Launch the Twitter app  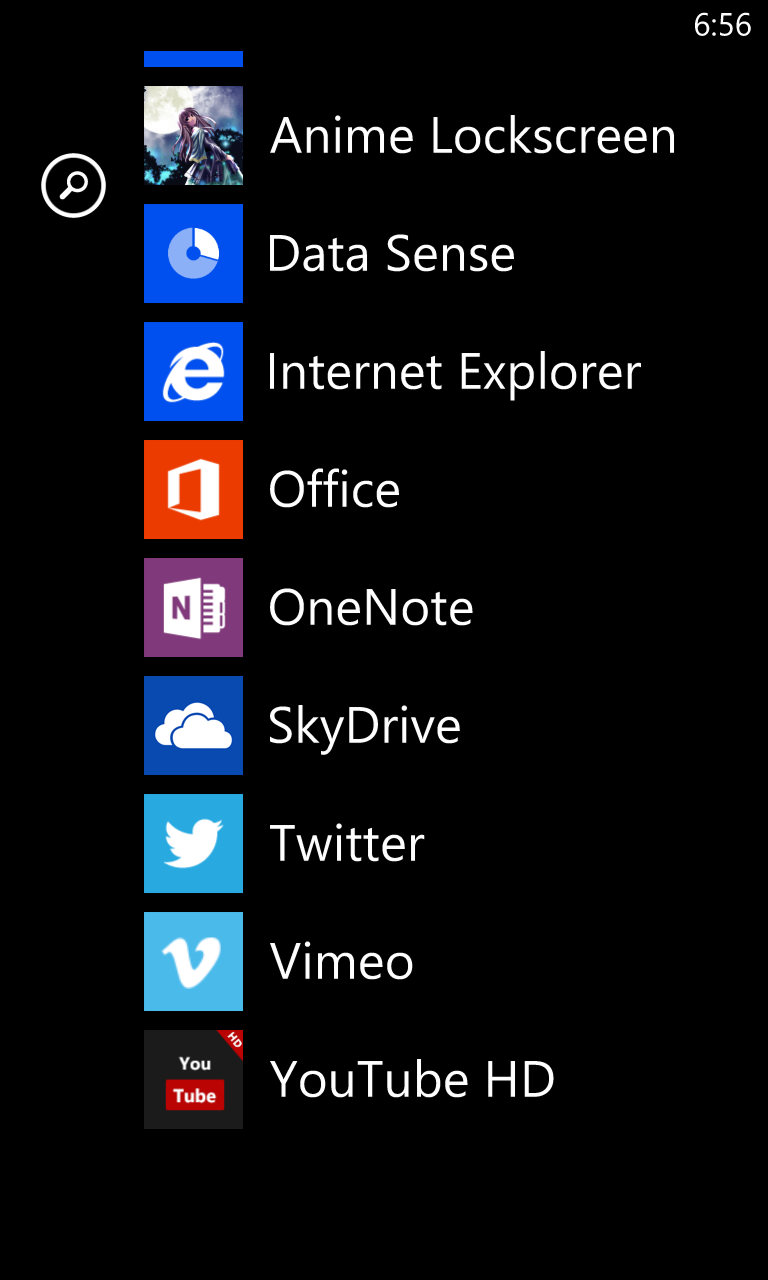pyautogui.click(x=193, y=843)
